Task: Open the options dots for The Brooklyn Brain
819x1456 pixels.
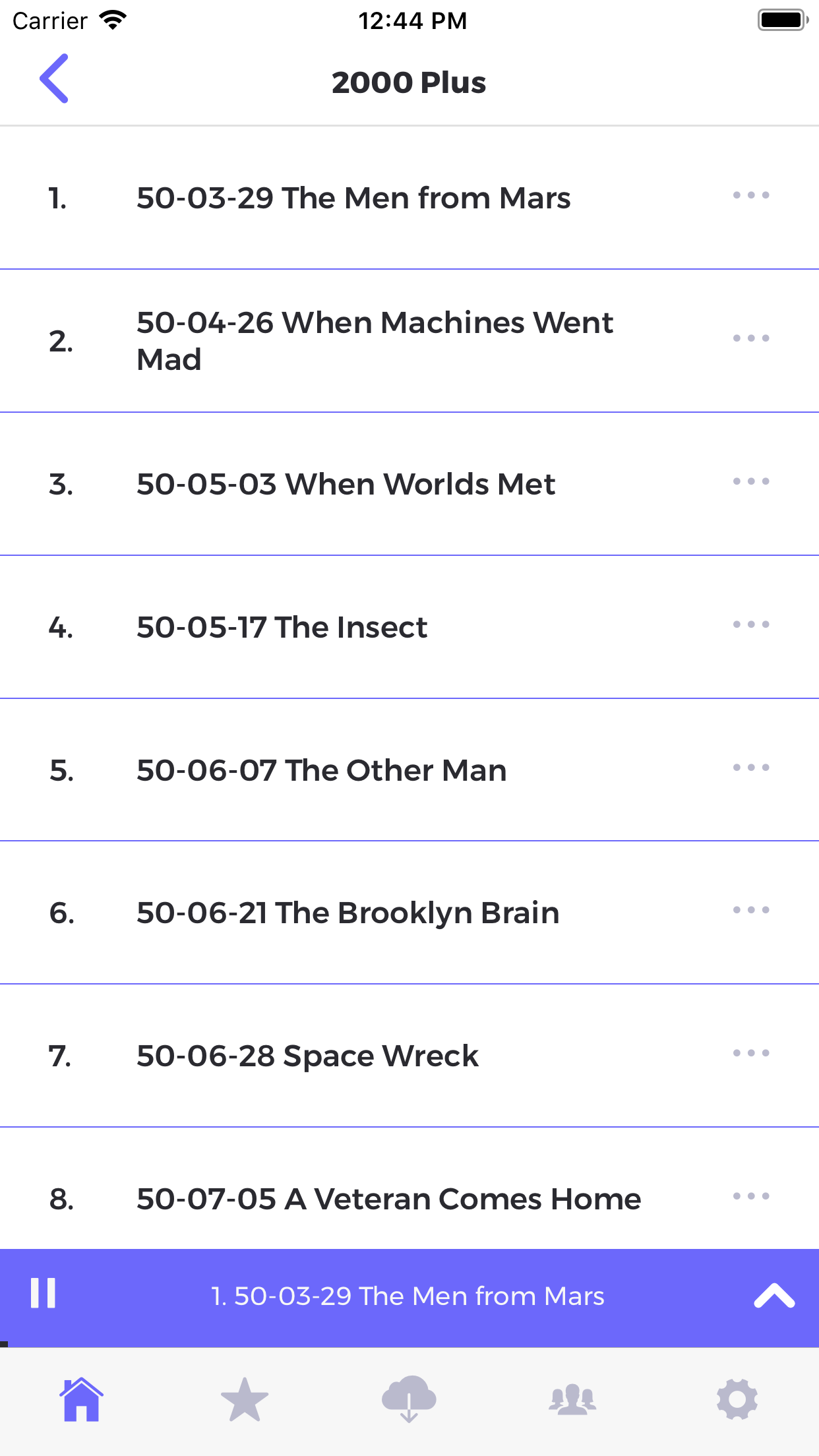Action: [x=751, y=910]
